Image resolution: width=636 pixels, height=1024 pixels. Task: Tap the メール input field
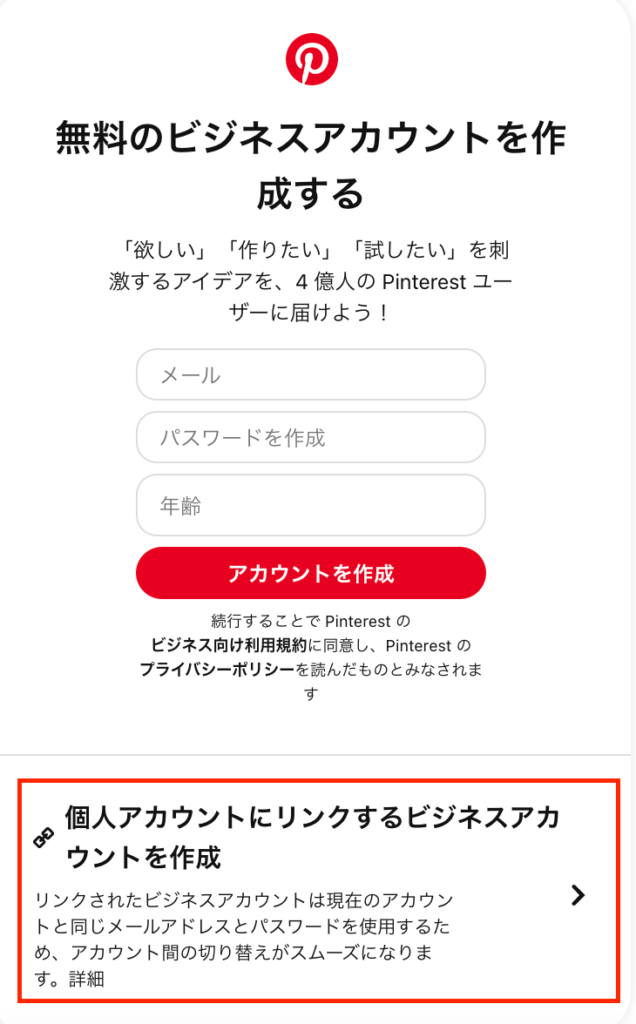click(311, 374)
